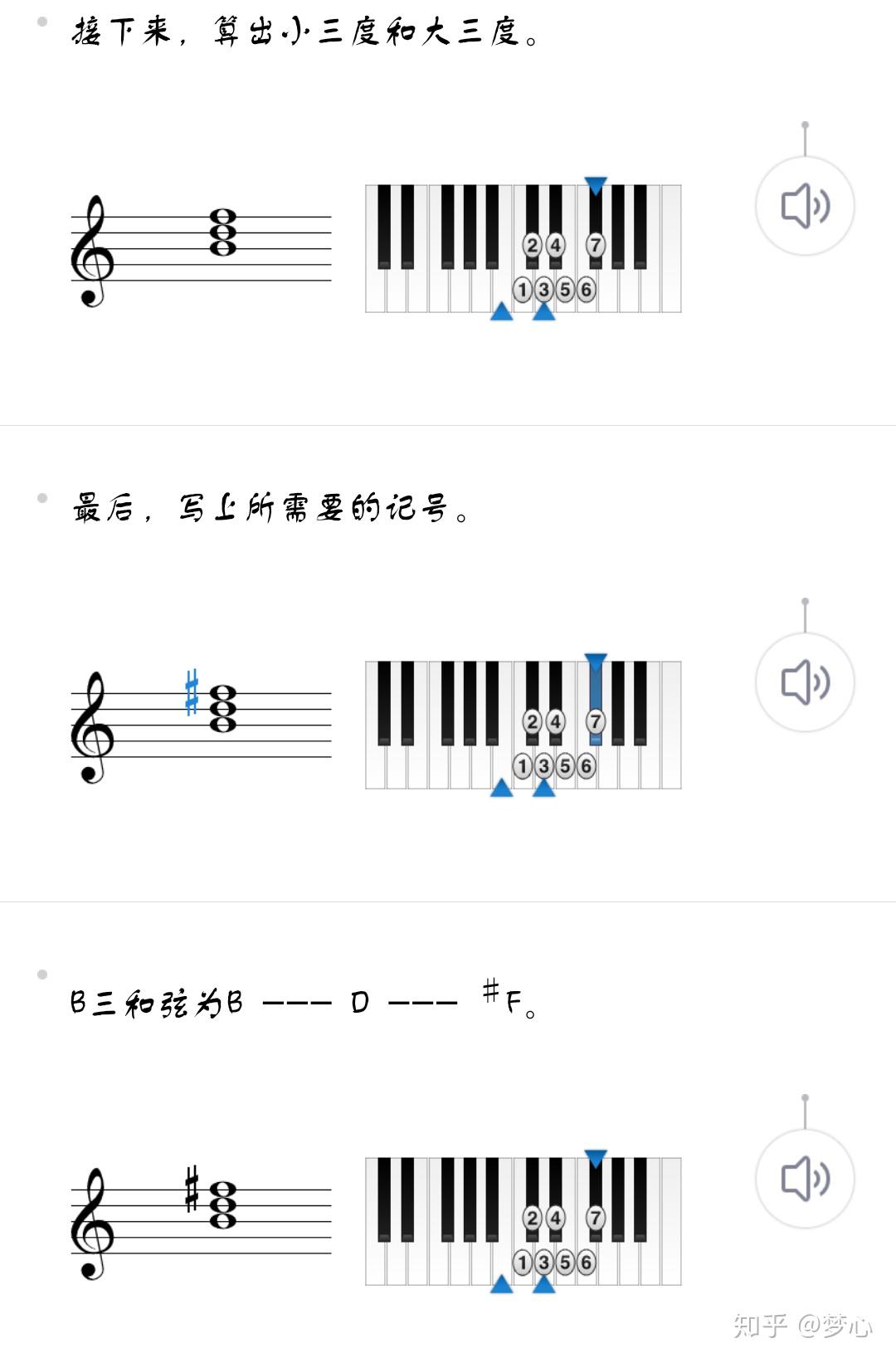Play the B三和弦 chord audio

[x=804, y=1178]
